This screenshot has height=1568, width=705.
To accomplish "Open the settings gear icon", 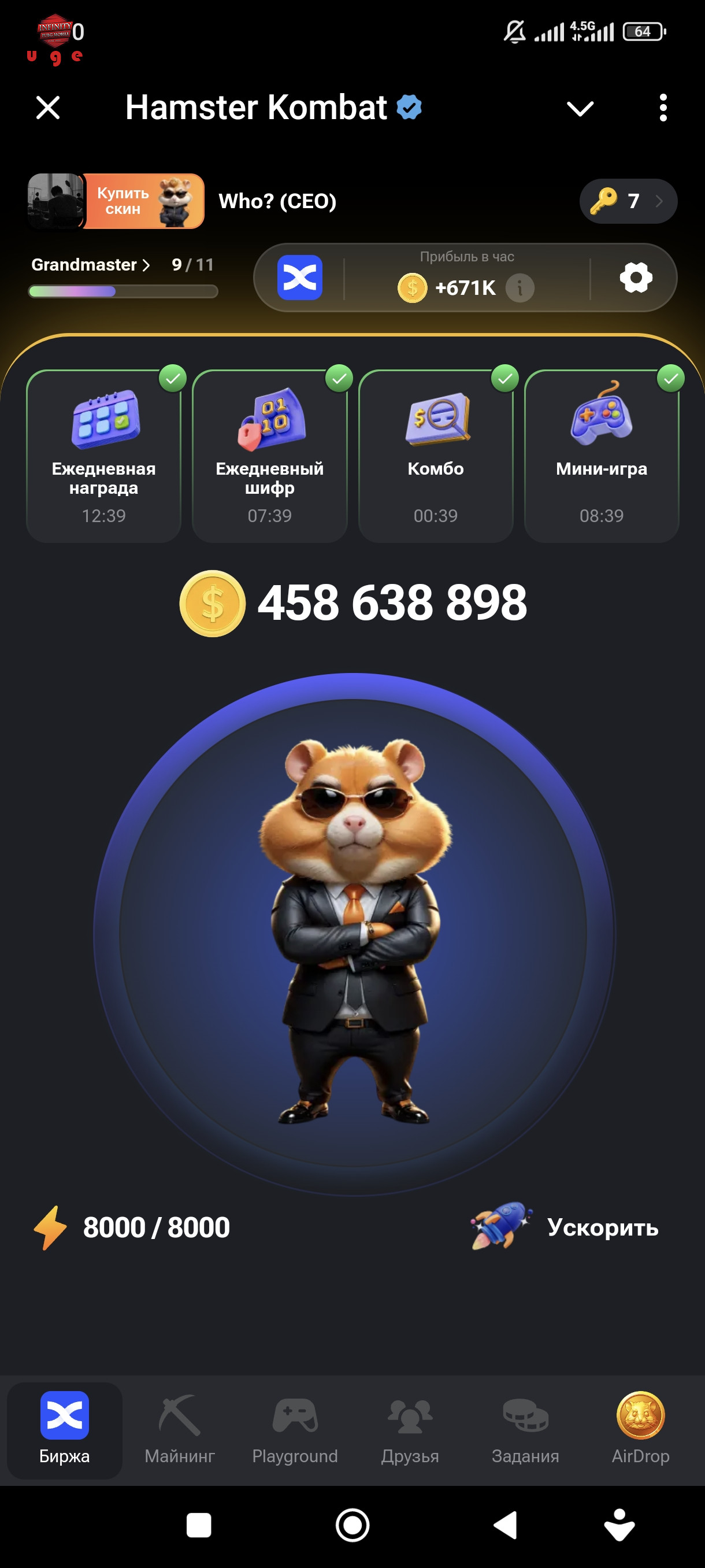I will tap(636, 278).
